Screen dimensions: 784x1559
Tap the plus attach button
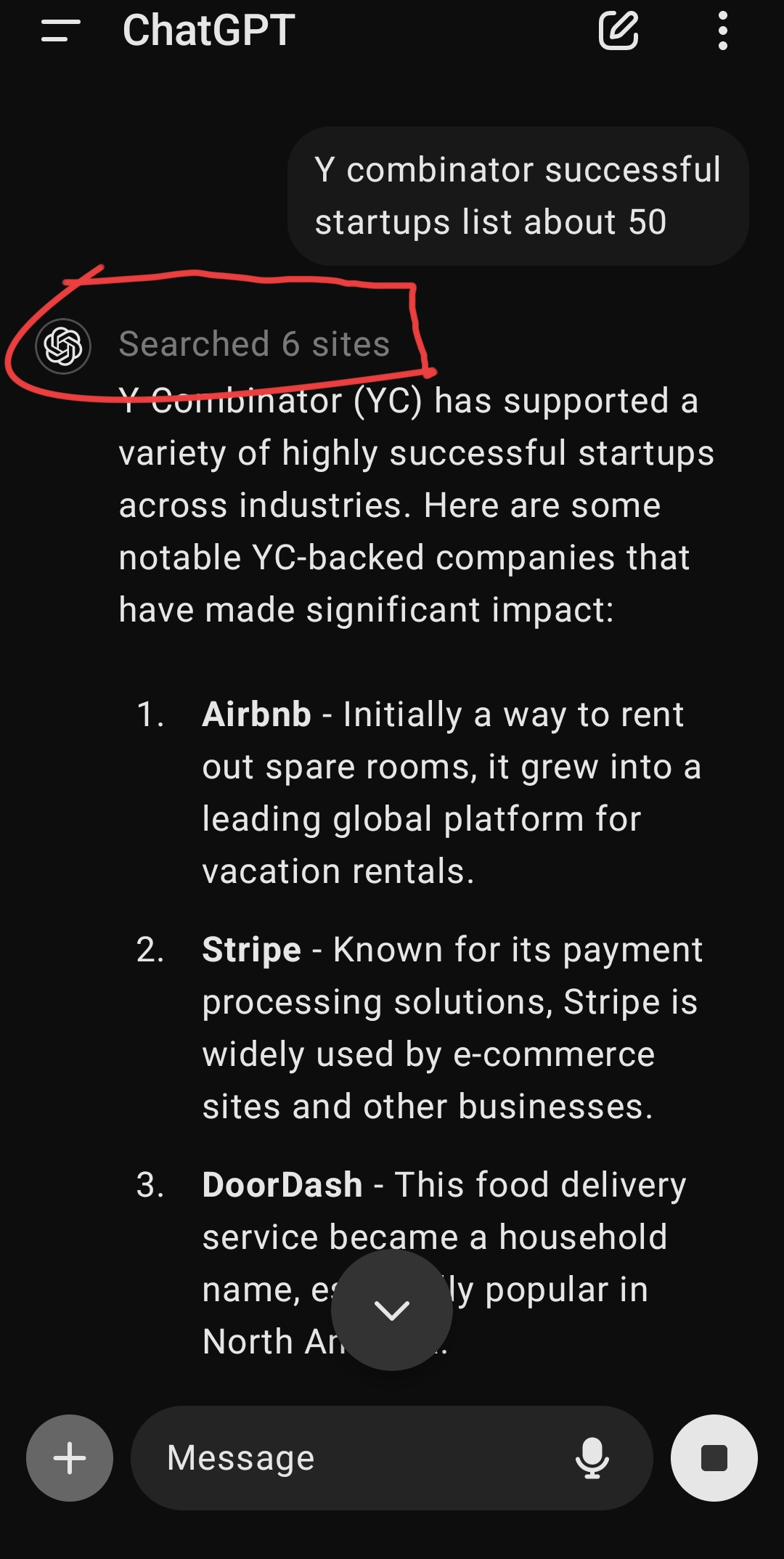pos(70,1458)
